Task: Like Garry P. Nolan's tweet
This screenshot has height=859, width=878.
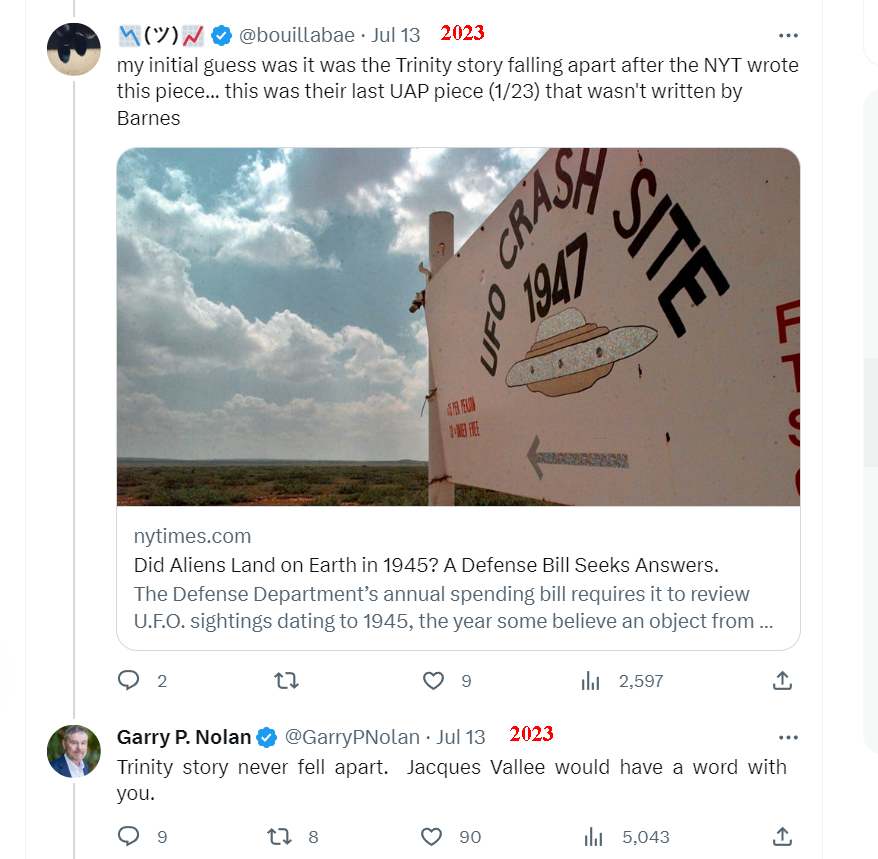Action: [433, 836]
